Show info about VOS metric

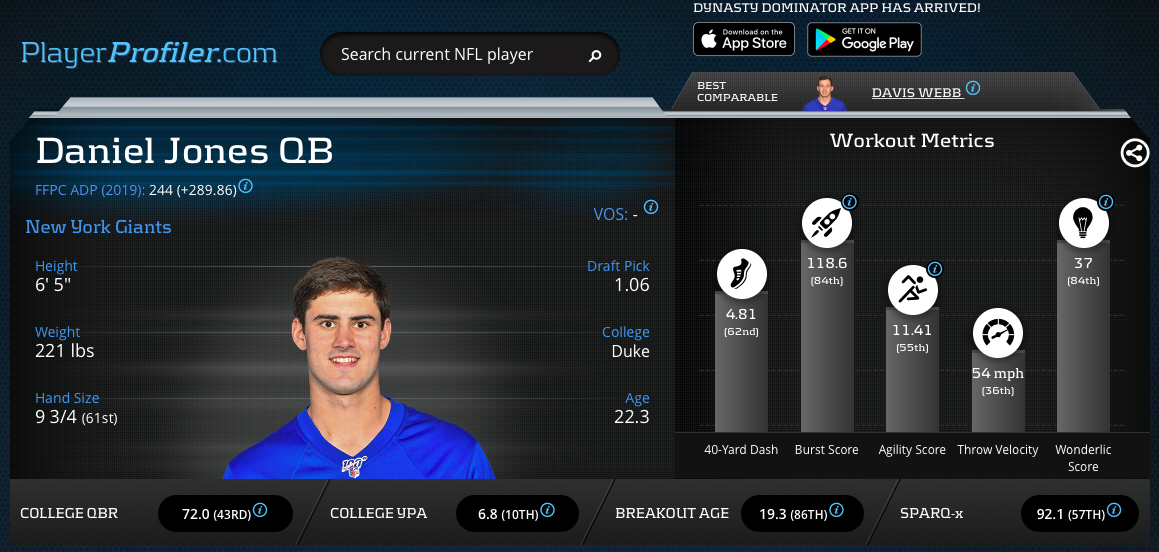coord(651,207)
